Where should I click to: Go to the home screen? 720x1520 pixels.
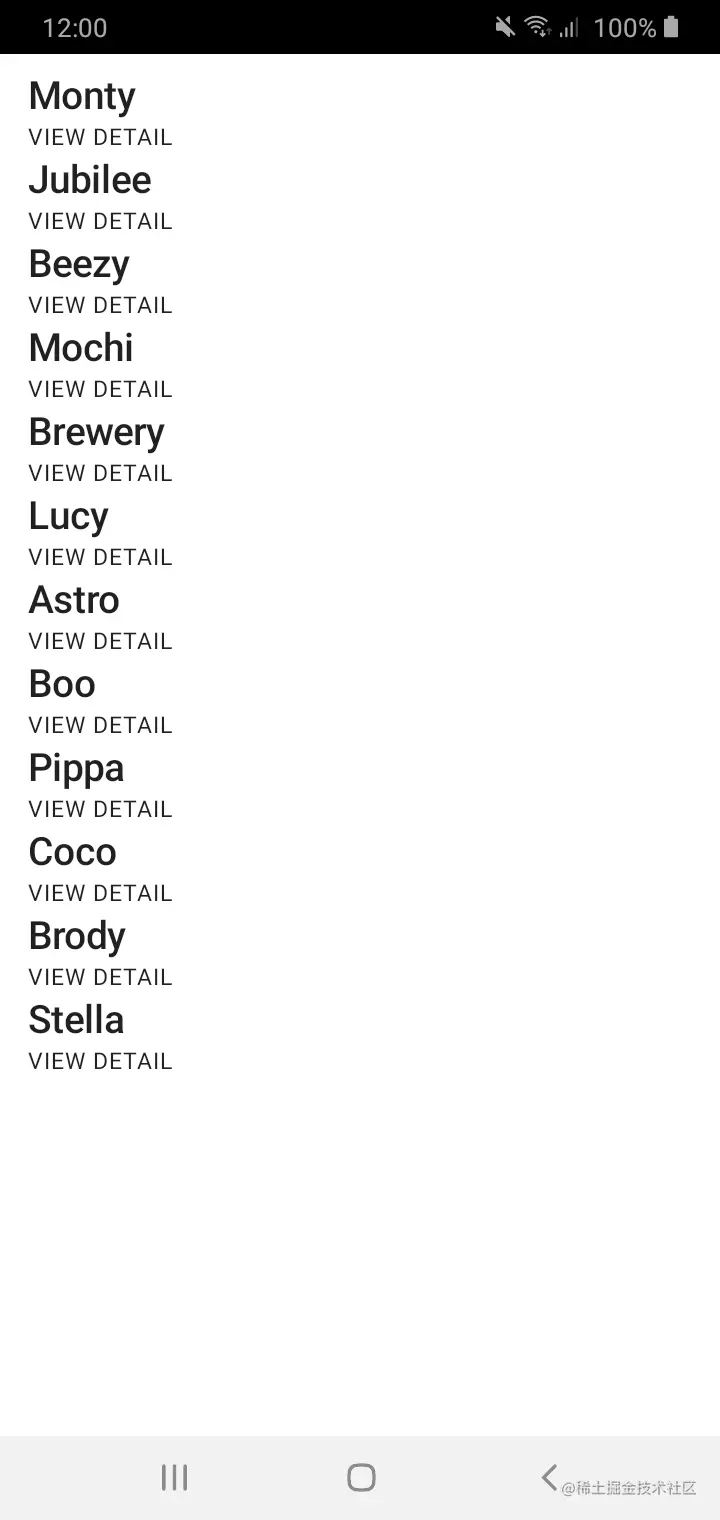[x=361, y=1477]
